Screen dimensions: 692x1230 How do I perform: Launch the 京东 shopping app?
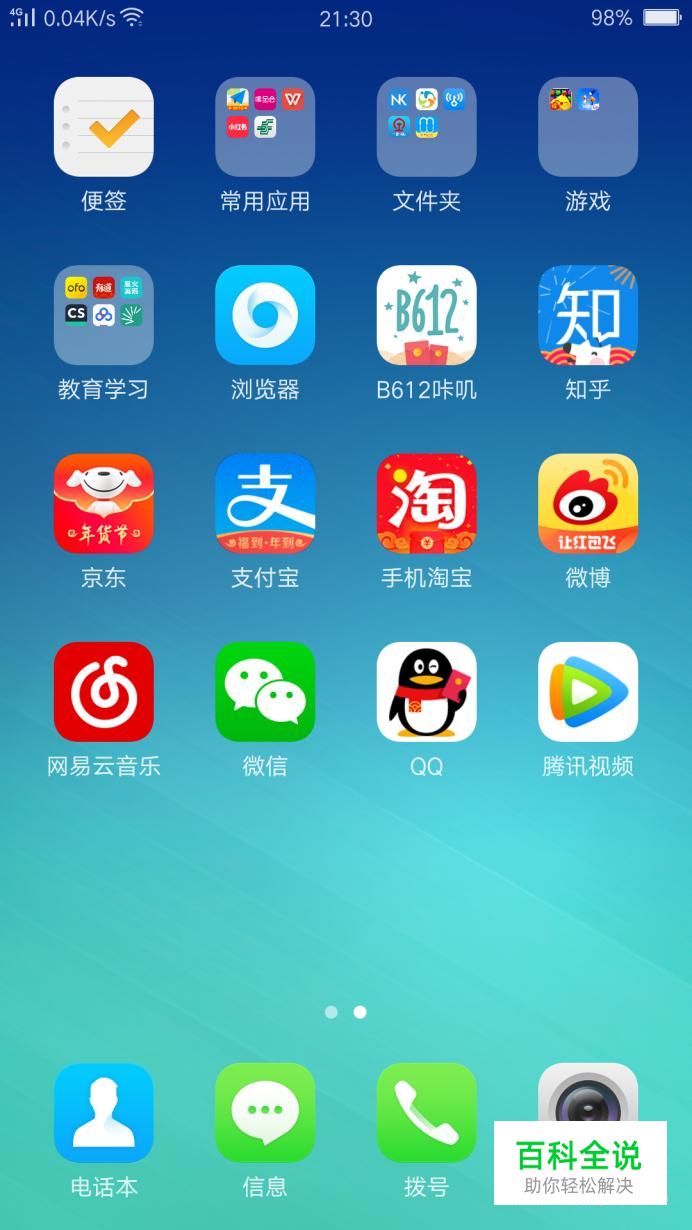104,503
